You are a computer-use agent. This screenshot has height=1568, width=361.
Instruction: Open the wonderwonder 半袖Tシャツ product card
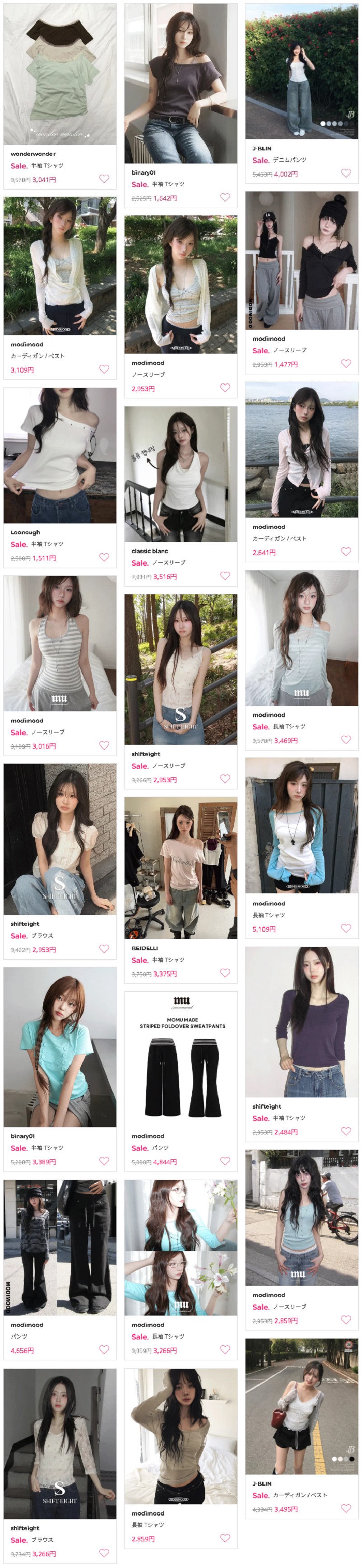coord(60,96)
